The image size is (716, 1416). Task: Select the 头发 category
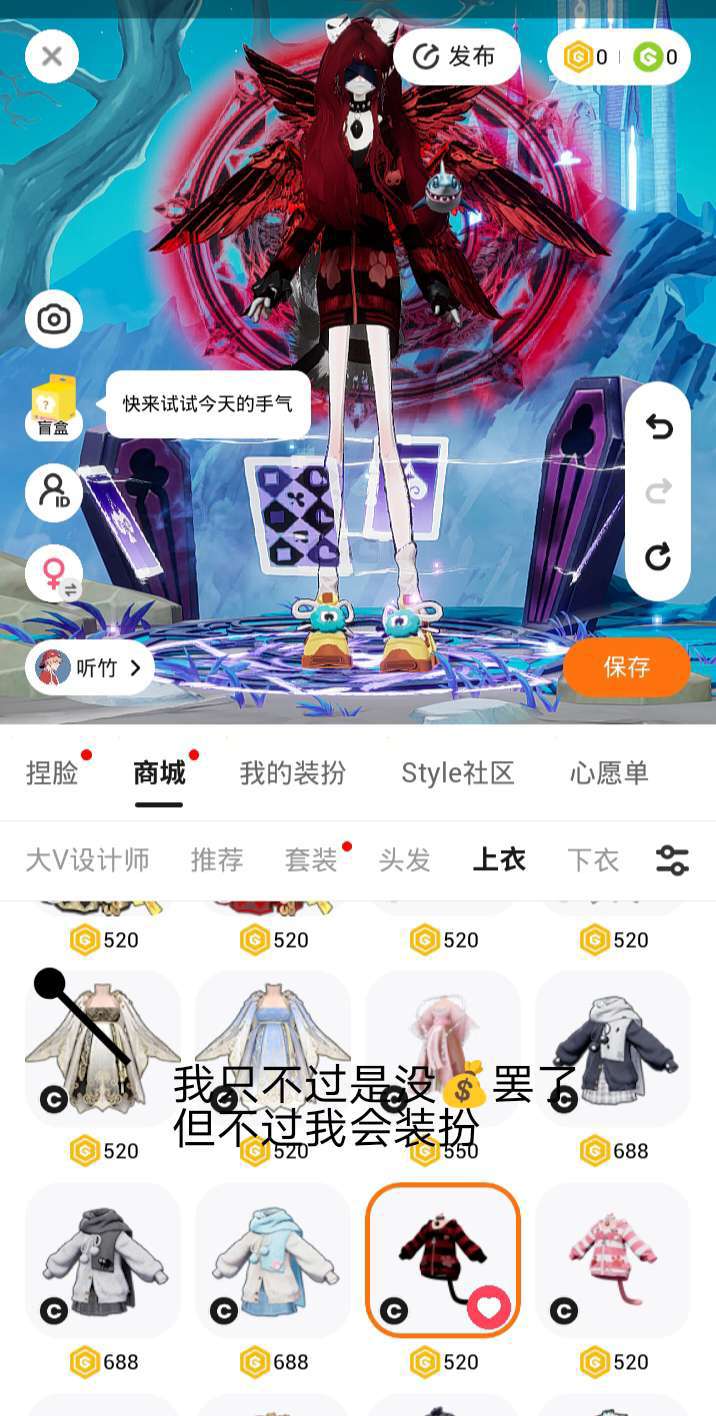[404, 860]
